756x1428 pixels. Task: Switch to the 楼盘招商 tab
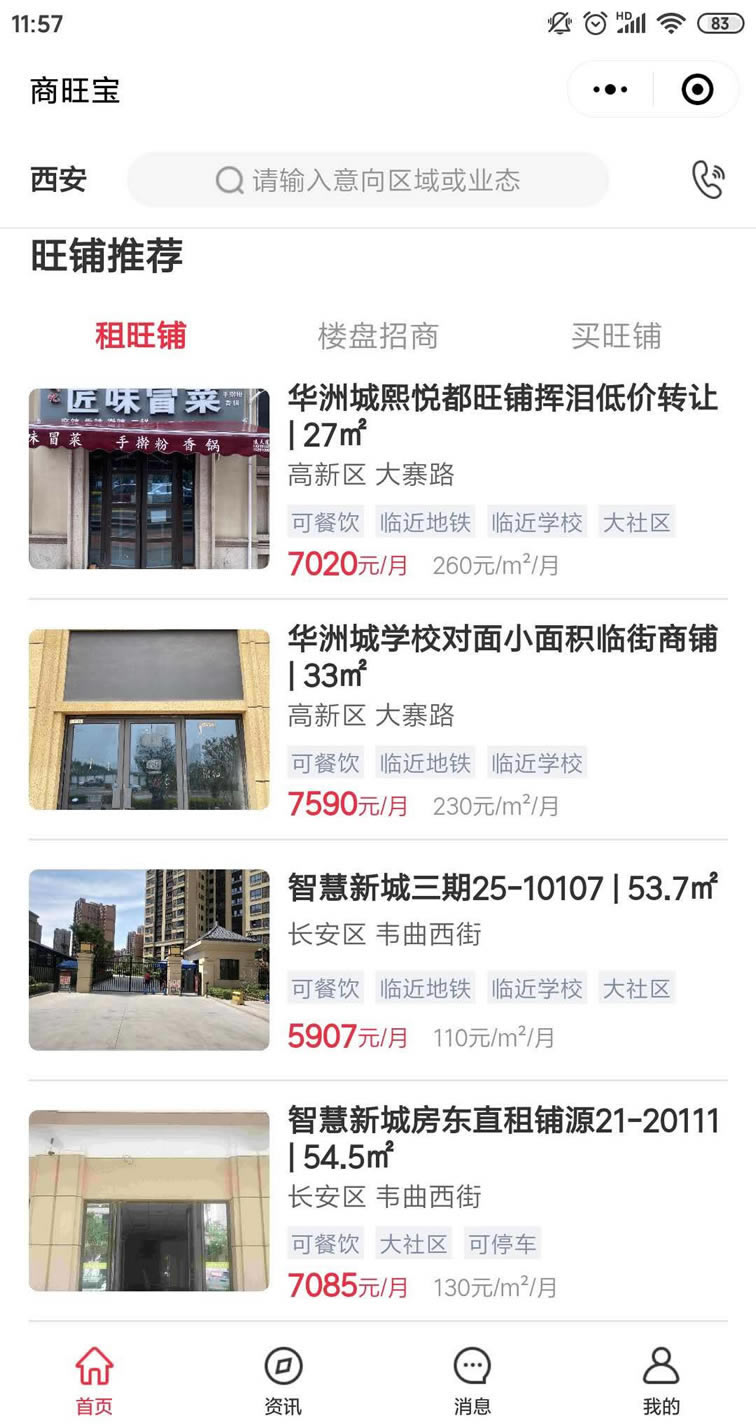[x=378, y=336]
